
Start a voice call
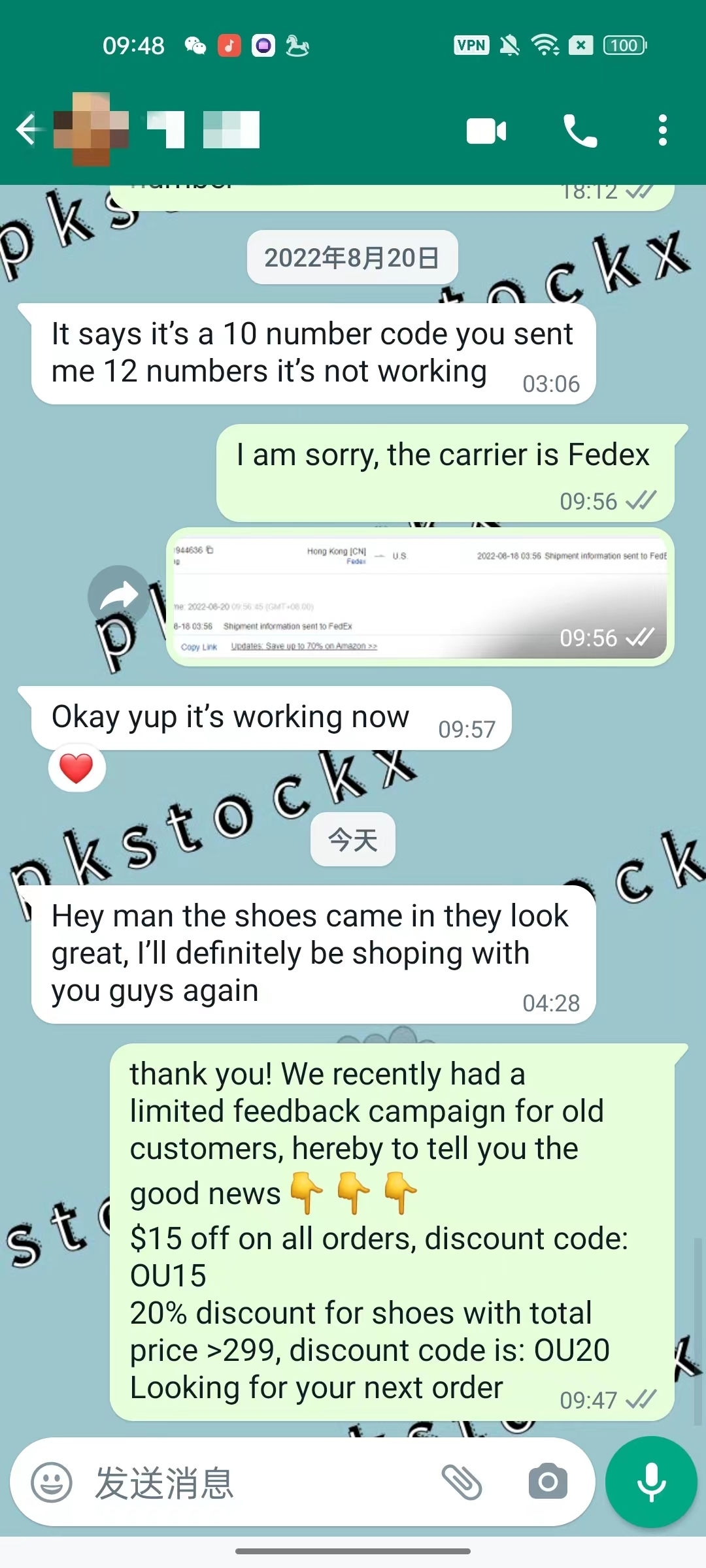pos(580,131)
